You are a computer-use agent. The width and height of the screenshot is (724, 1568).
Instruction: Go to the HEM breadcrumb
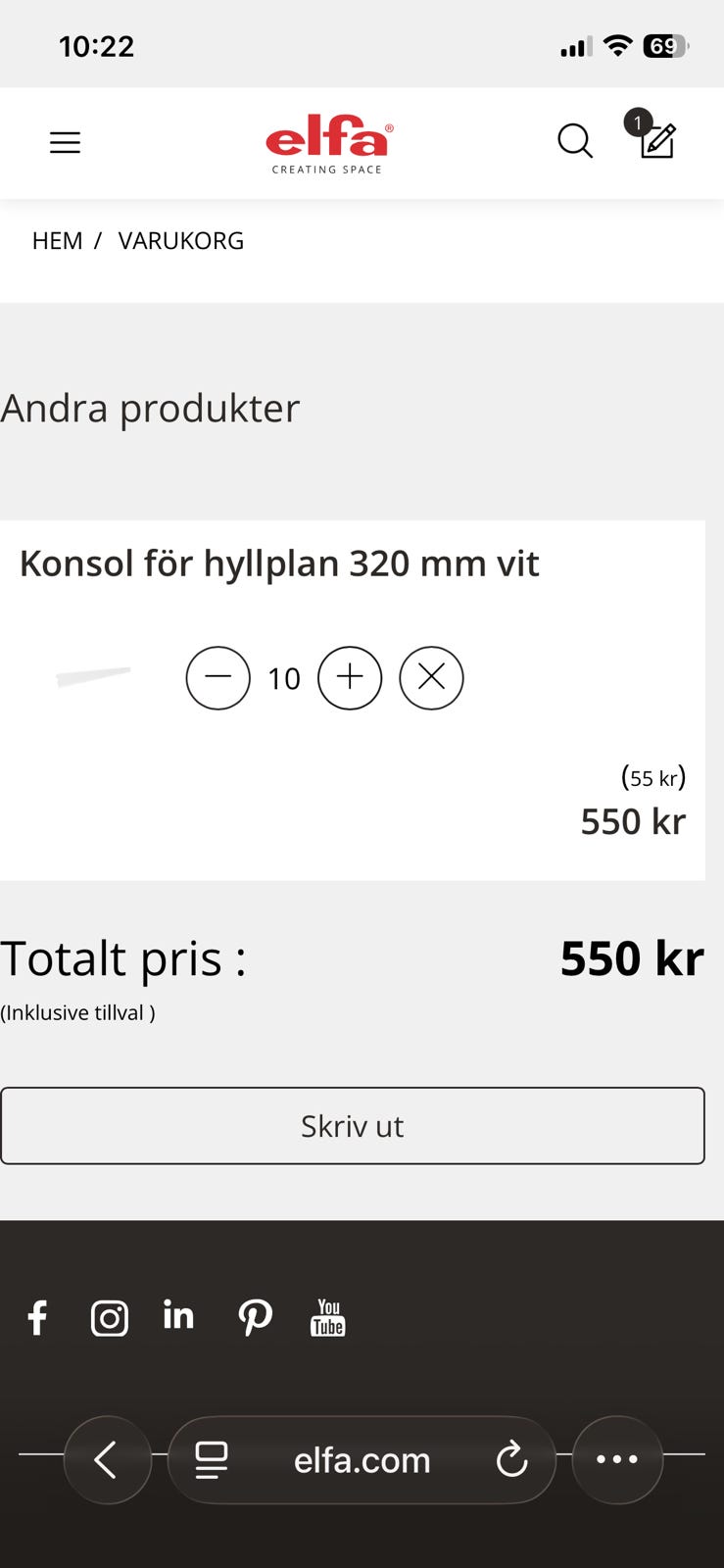(x=57, y=241)
